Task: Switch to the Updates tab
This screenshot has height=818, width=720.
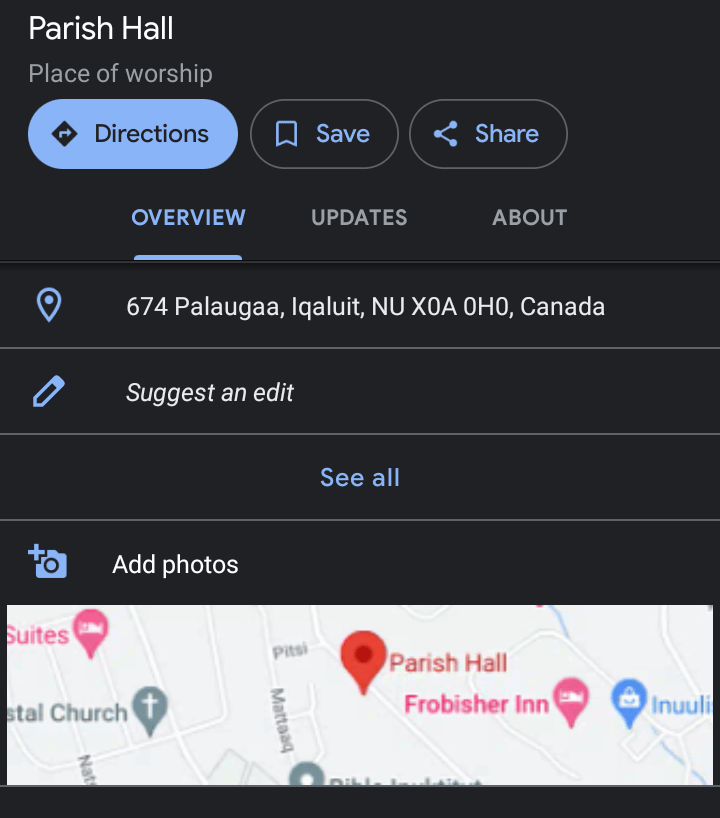Action: (359, 218)
